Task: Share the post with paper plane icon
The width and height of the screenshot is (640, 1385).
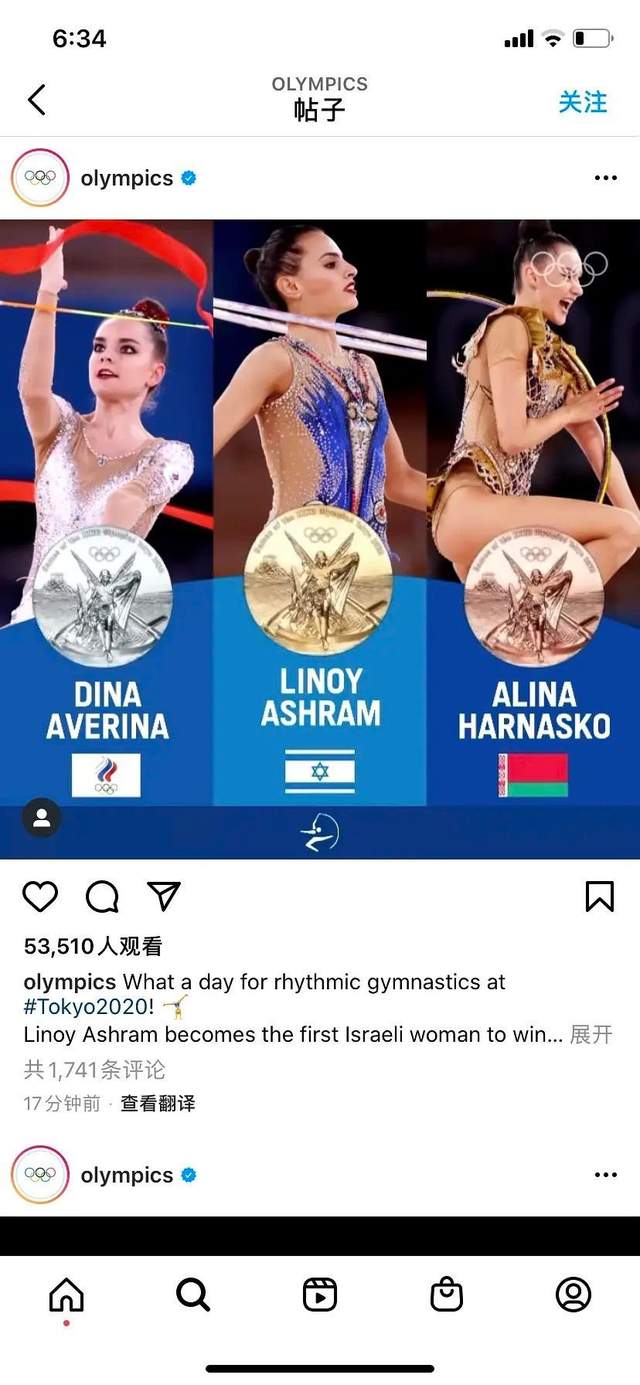Action: click(x=164, y=896)
